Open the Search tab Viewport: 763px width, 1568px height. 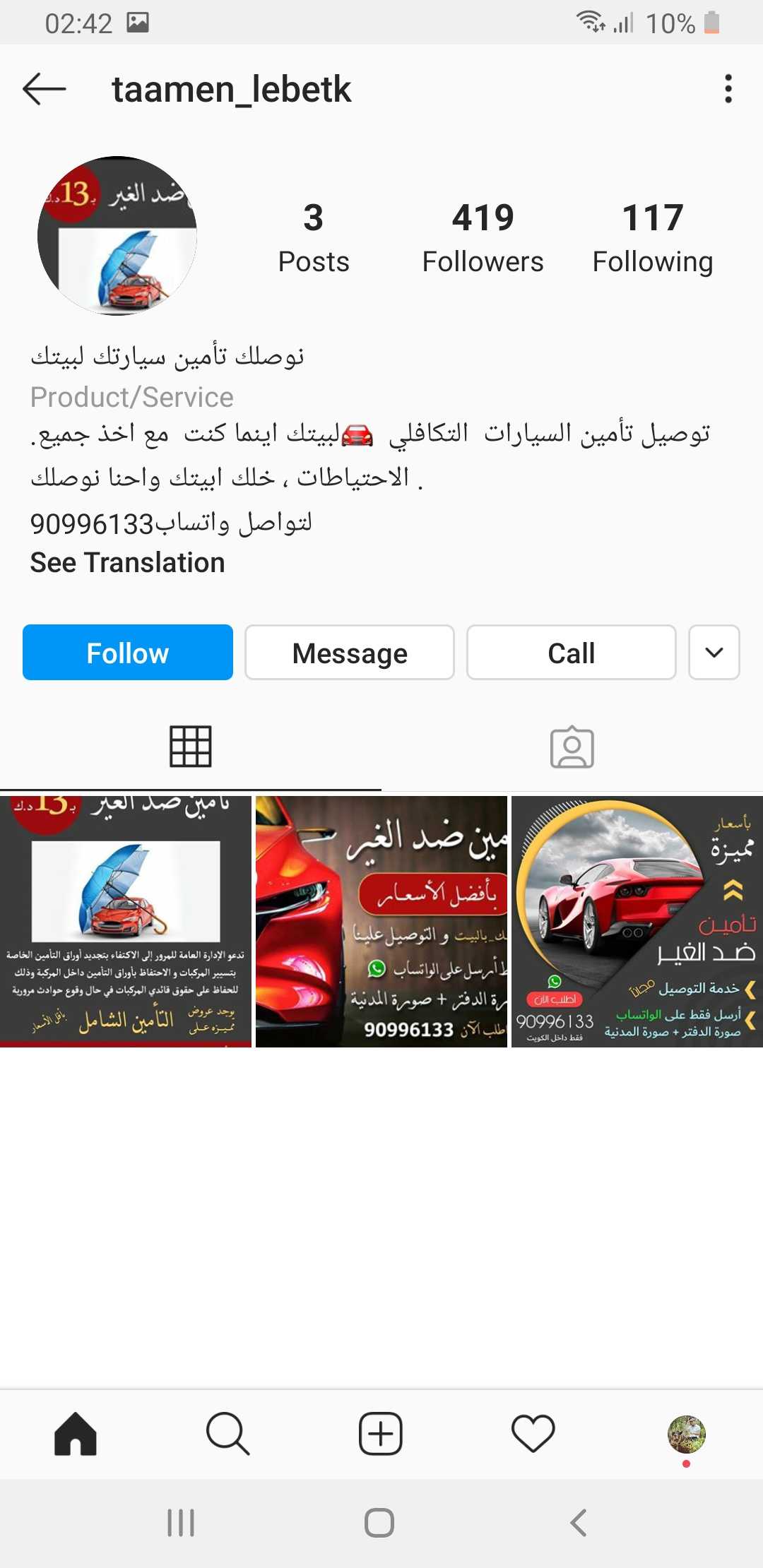(x=227, y=1435)
